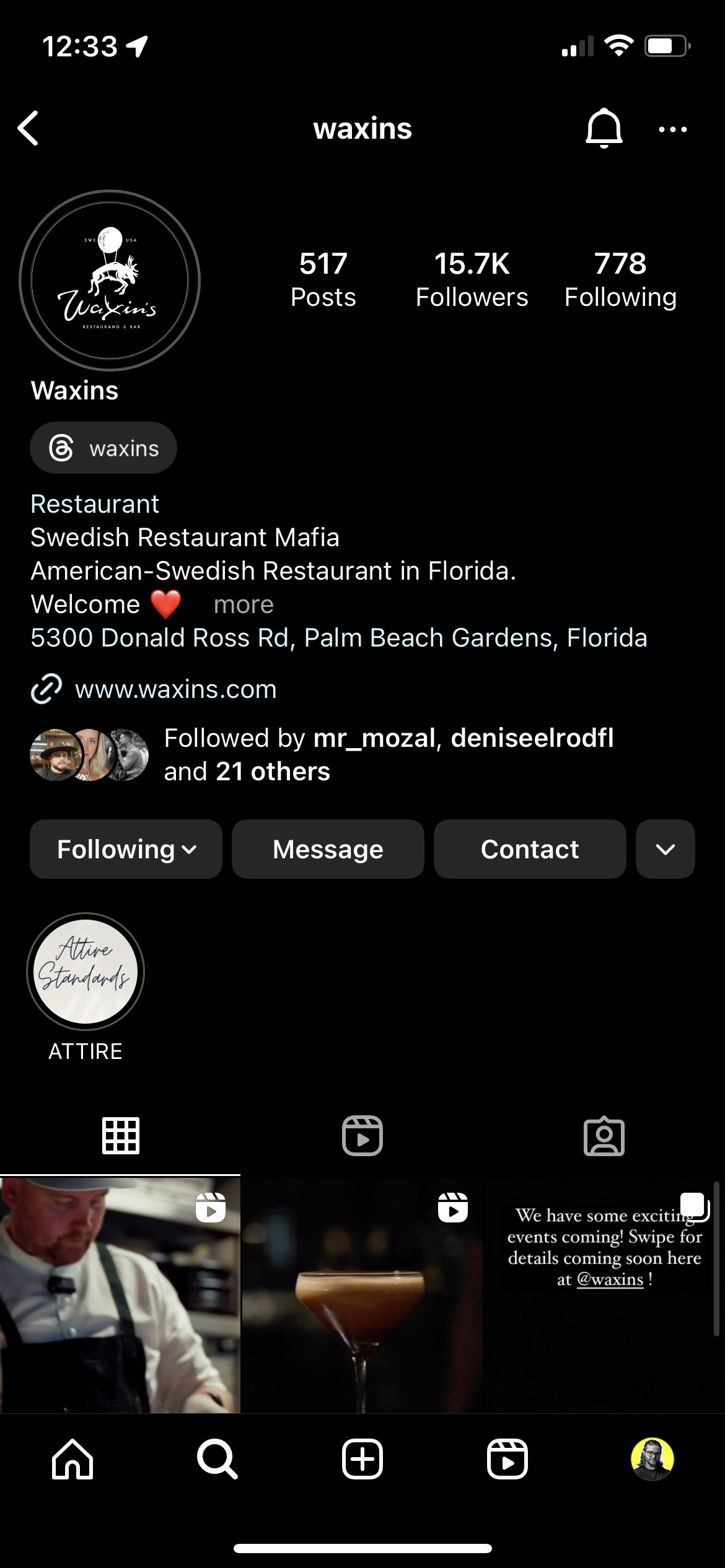View the 778 Following list

coord(620,280)
